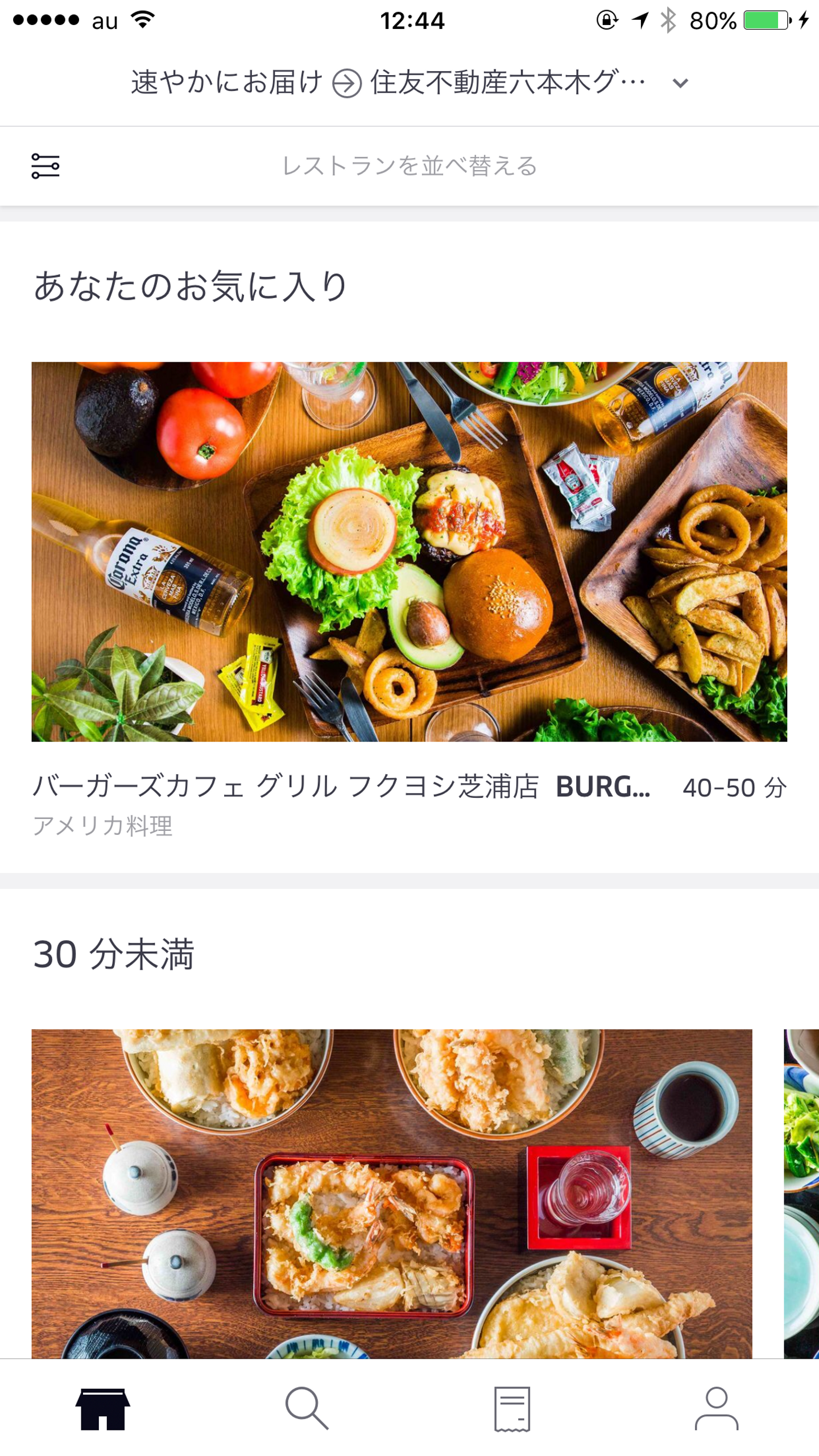
Task: Open the orders receipt tab
Action: click(512, 1408)
